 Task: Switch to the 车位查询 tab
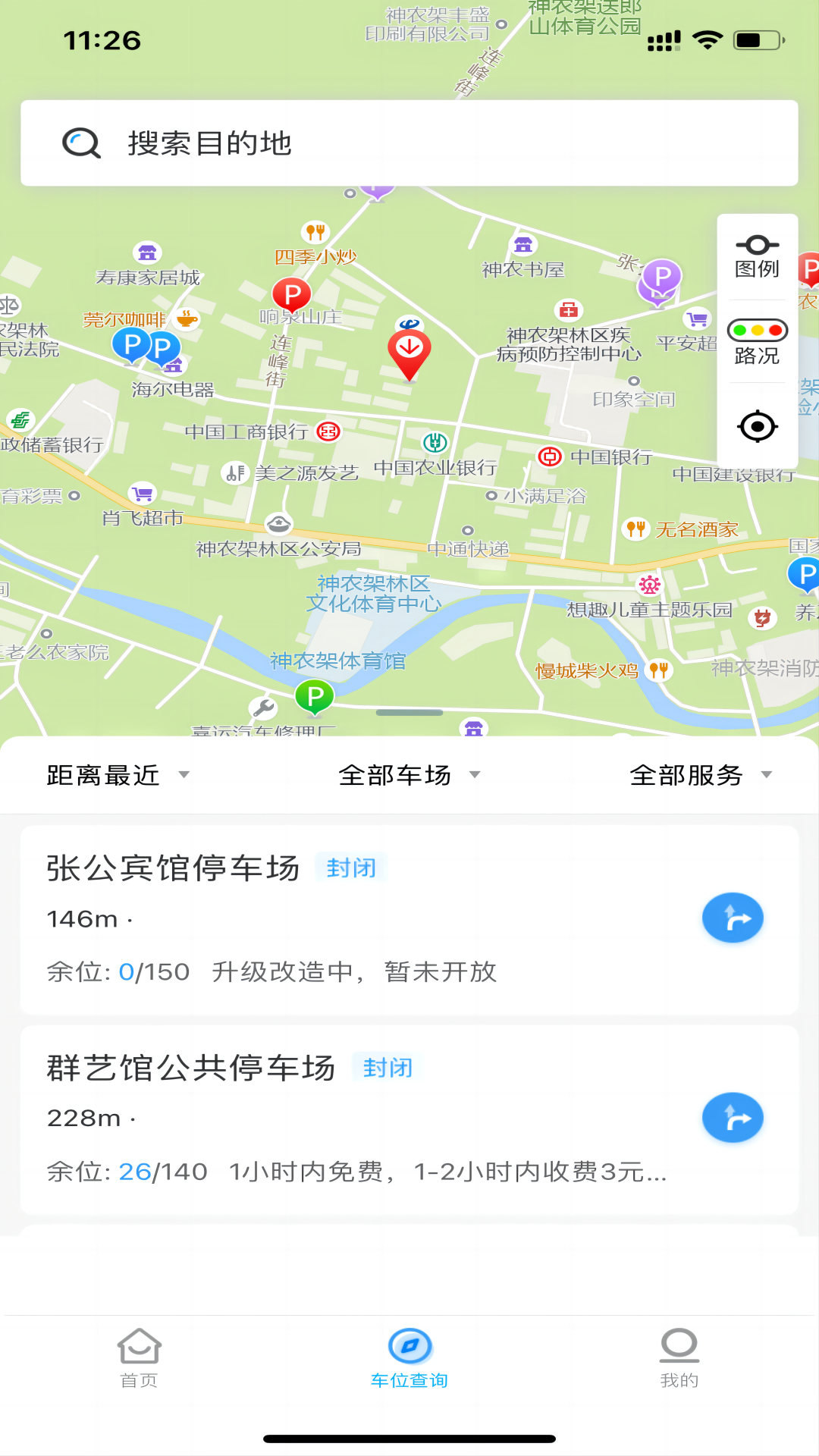point(409,1358)
